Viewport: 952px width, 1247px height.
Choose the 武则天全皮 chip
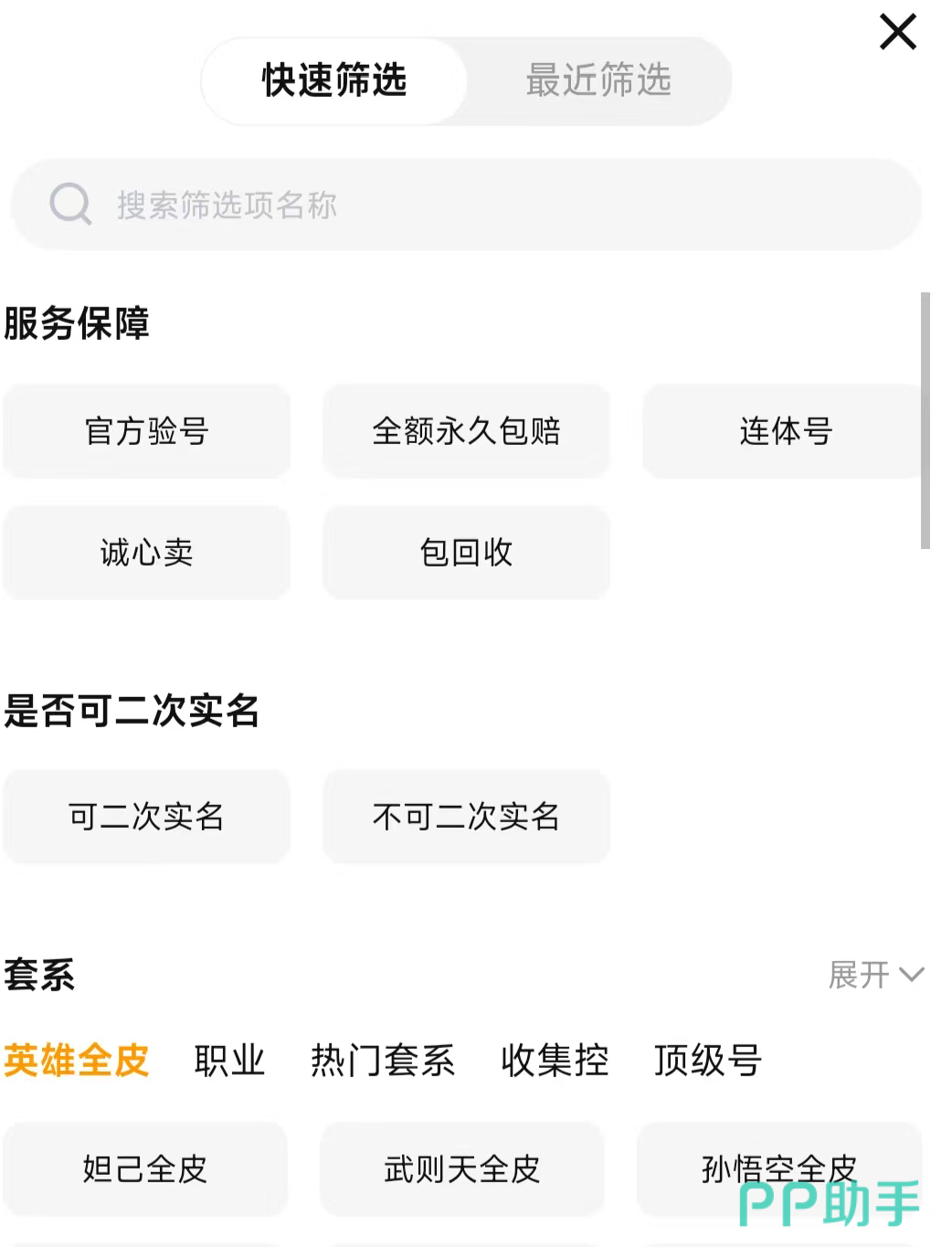pos(462,1168)
